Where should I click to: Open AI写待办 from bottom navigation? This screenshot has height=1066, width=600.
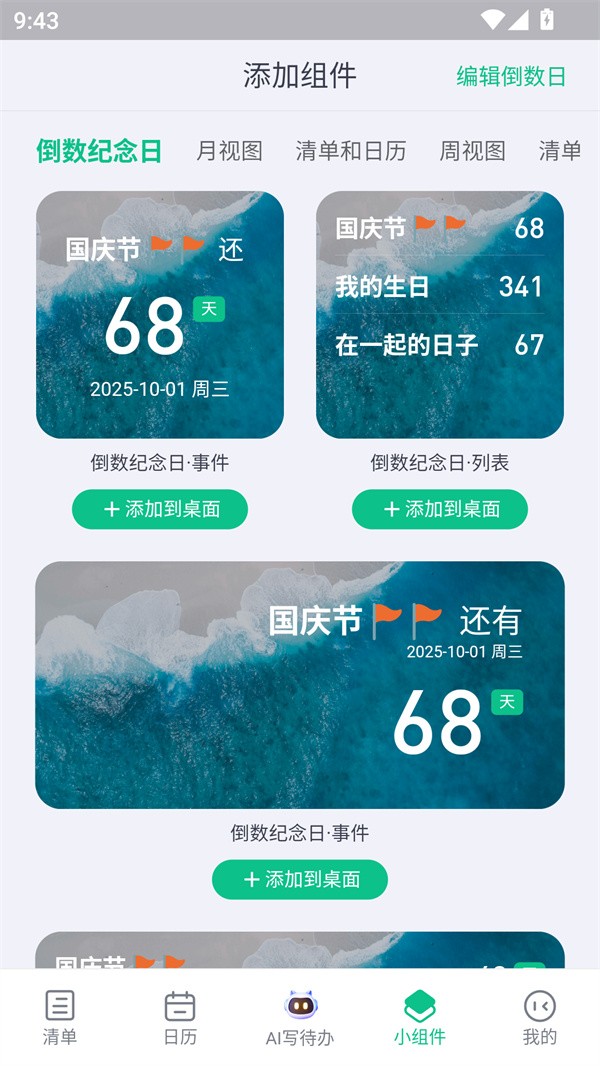[x=300, y=1017]
